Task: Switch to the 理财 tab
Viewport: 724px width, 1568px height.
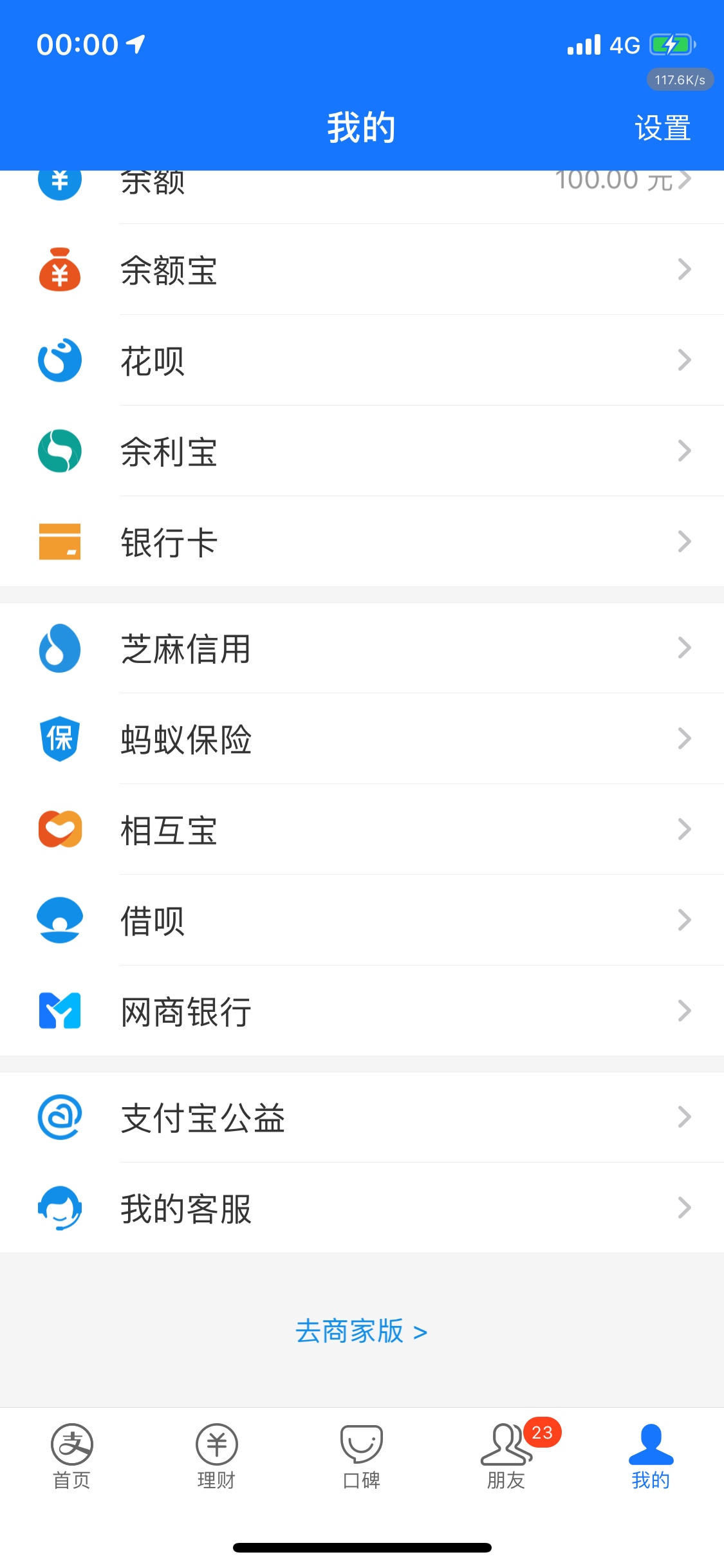Action: tap(217, 1457)
